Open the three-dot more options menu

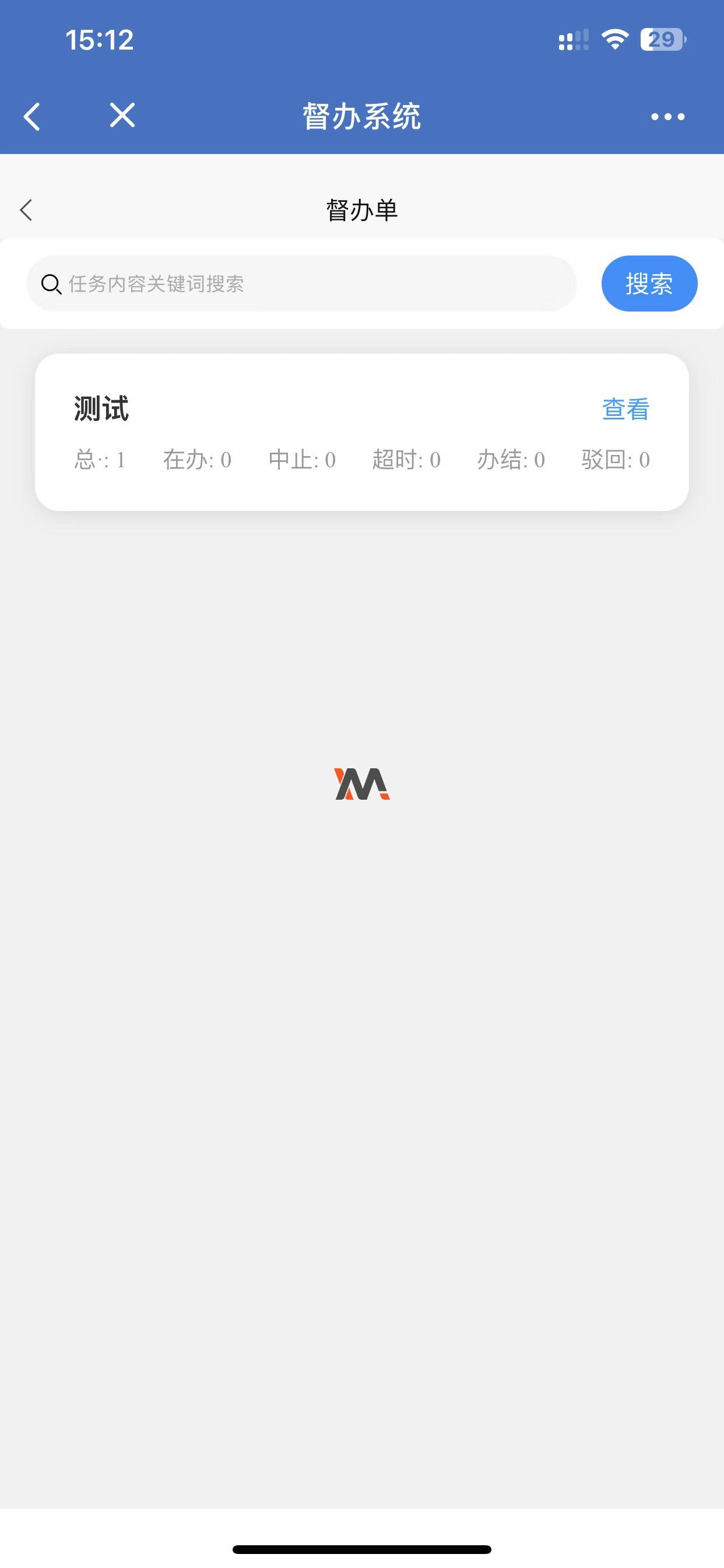pyautogui.click(x=667, y=116)
